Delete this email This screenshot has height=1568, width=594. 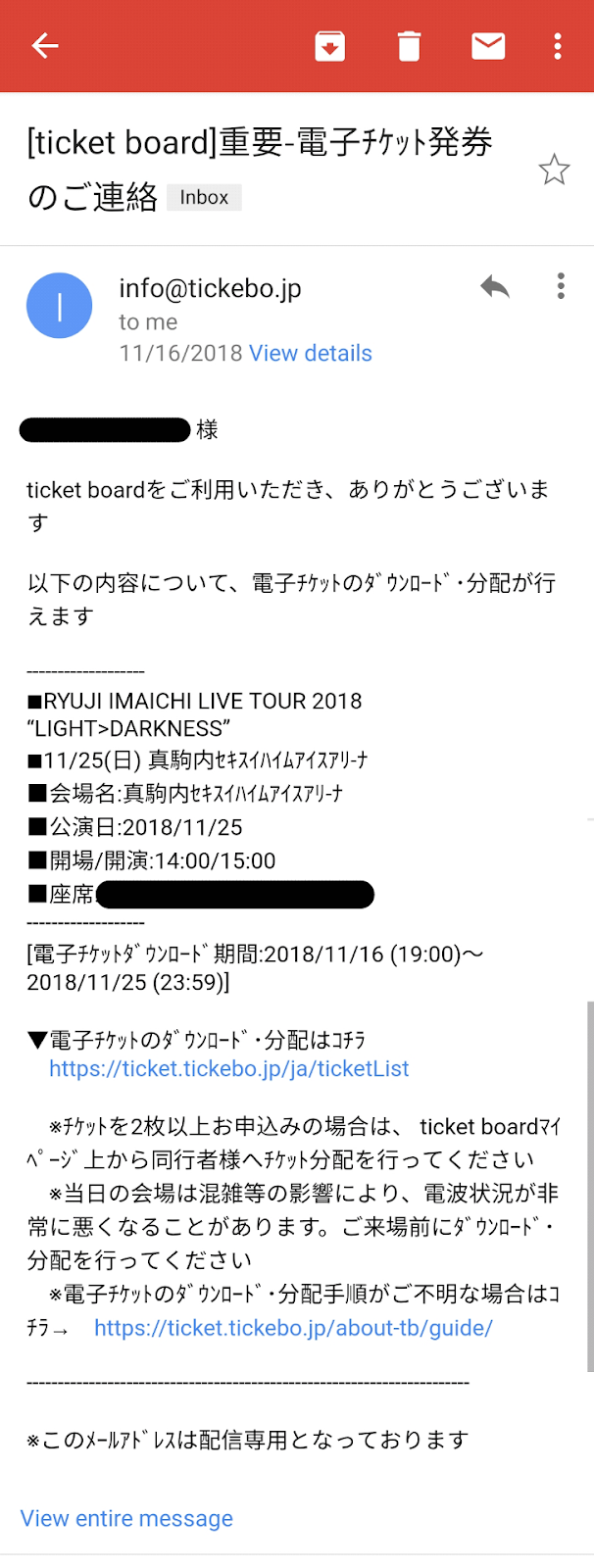pyautogui.click(x=409, y=45)
